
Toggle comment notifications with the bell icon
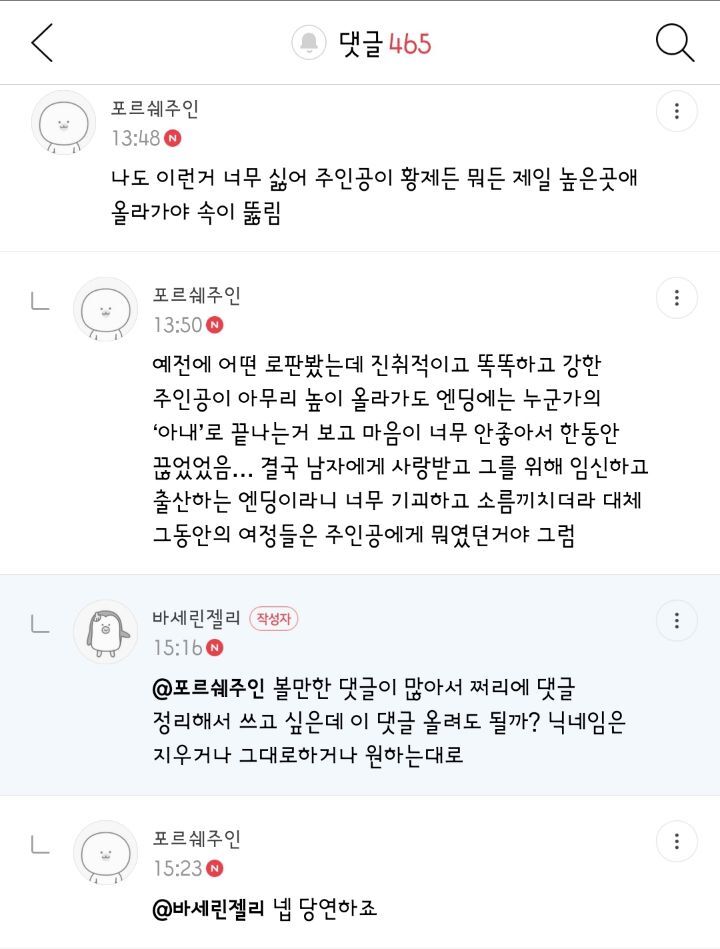click(309, 43)
